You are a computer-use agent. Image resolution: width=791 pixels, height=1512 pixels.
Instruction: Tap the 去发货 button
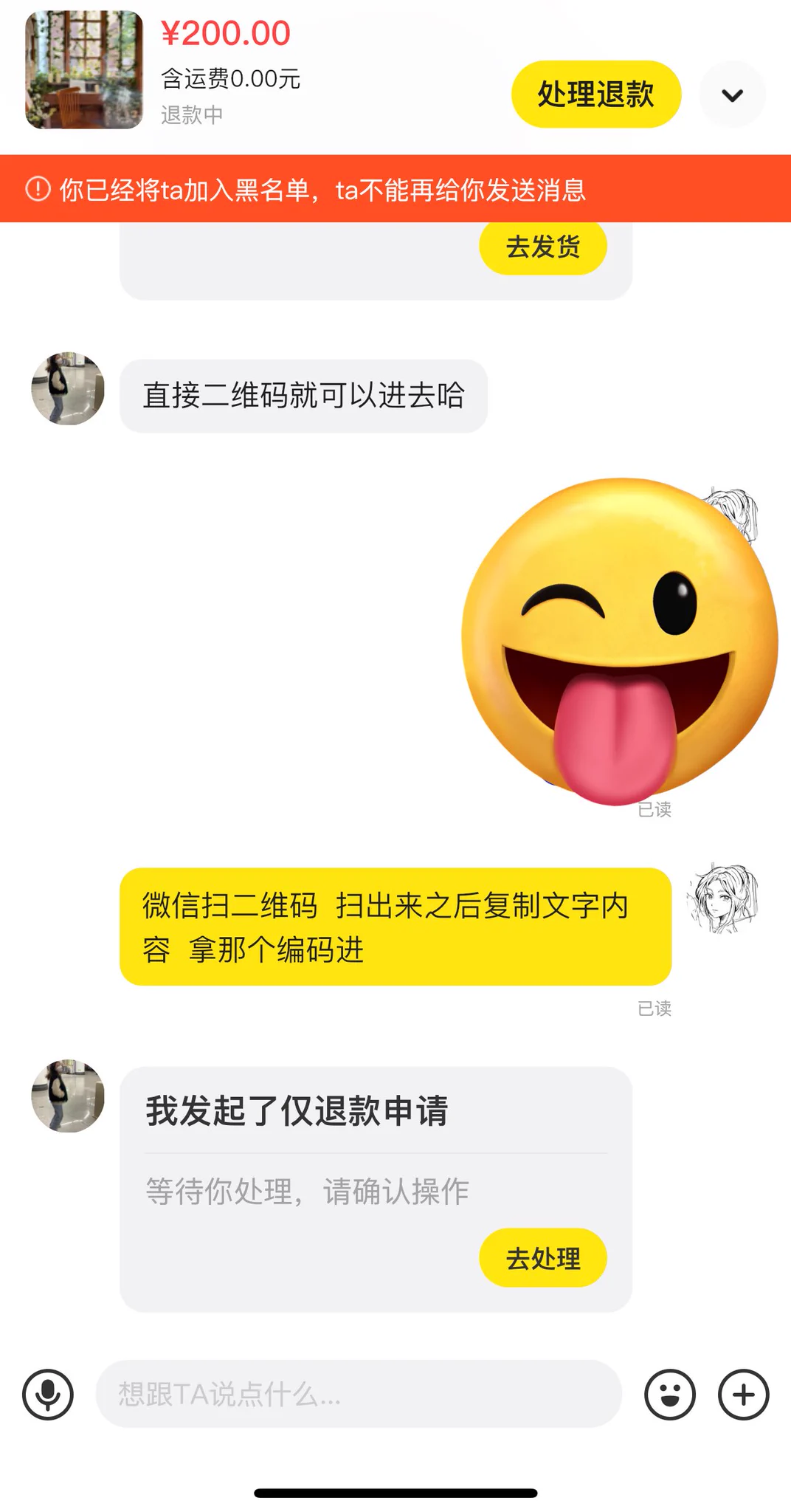(543, 247)
